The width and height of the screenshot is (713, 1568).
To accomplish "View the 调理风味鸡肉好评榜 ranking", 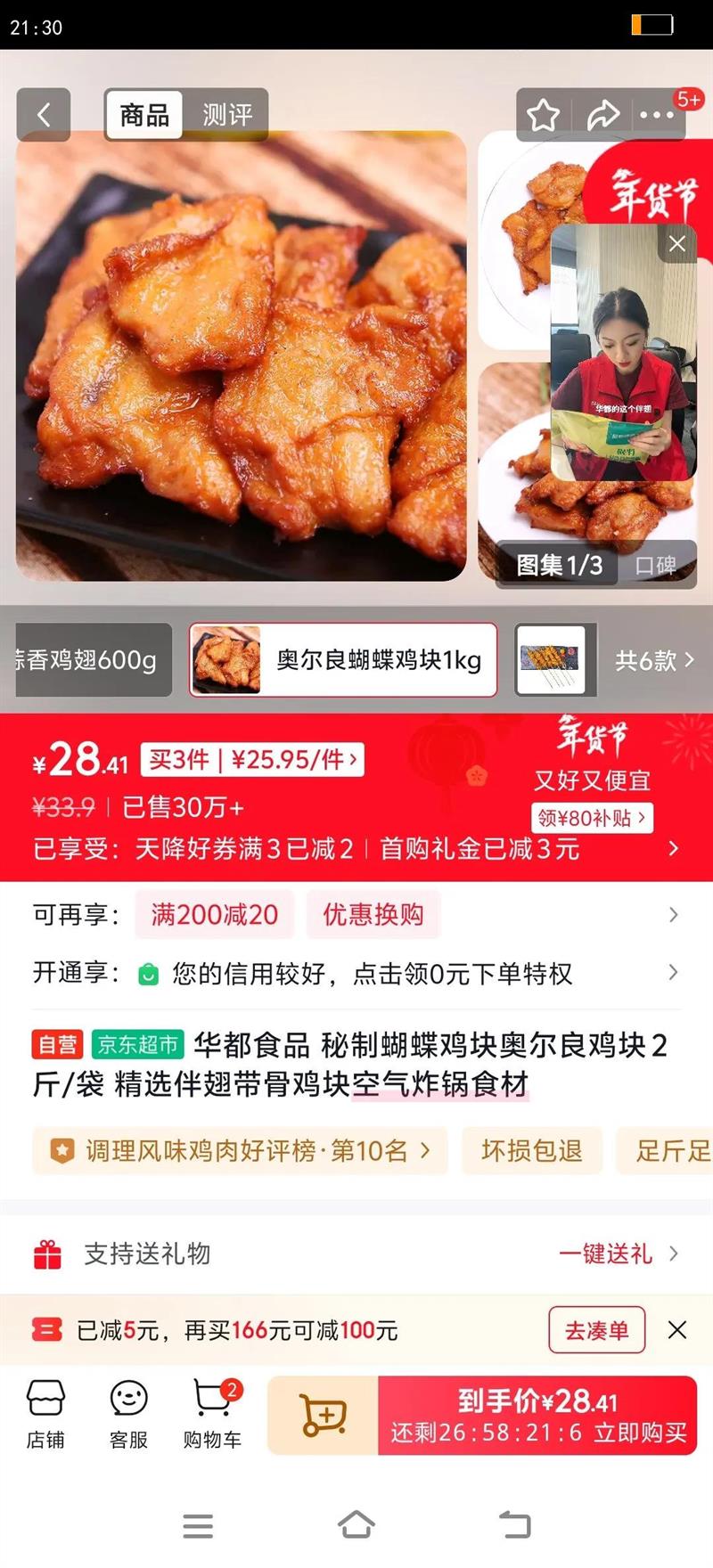I will pyautogui.click(x=241, y=1151).
